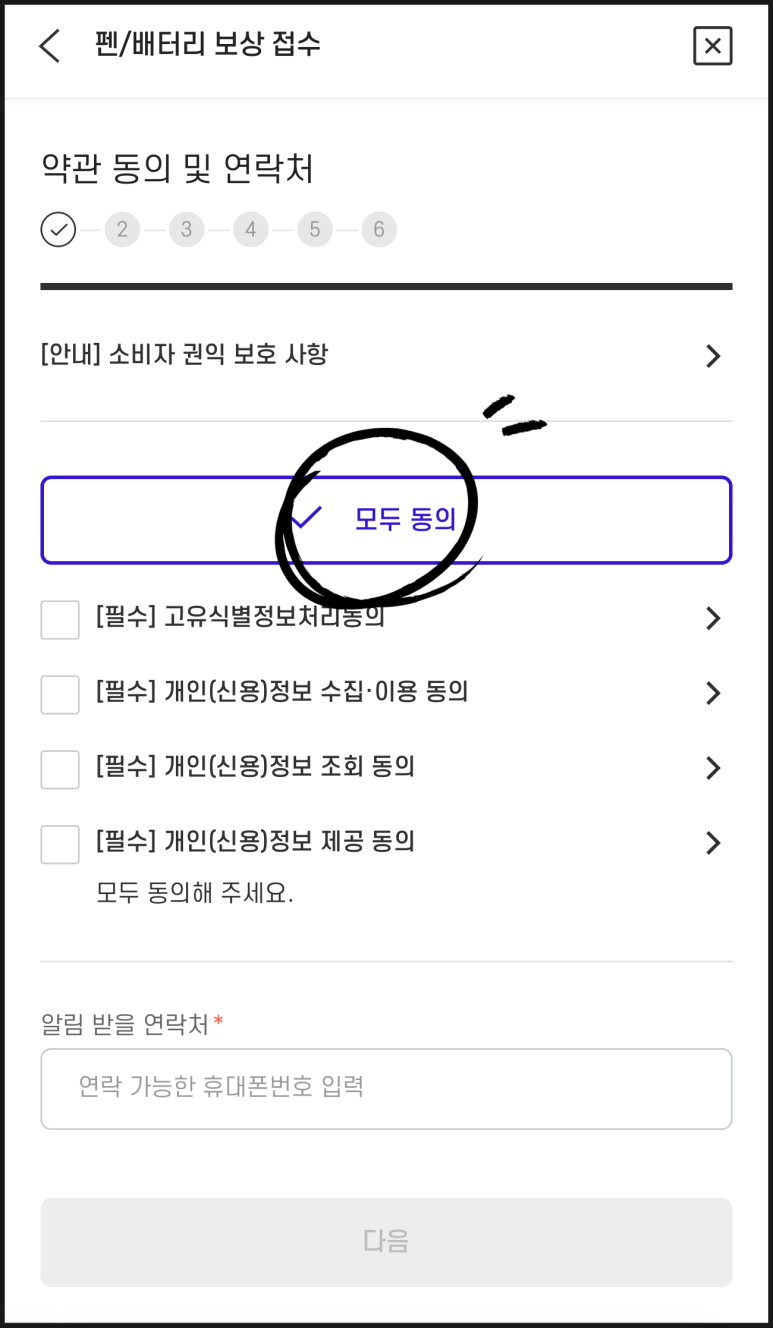The height and width of the screenshot is (1328, 773).
Task: Check 개인(신용)정보 제공 동의 checkbox
Action: [x=60, y=844]
